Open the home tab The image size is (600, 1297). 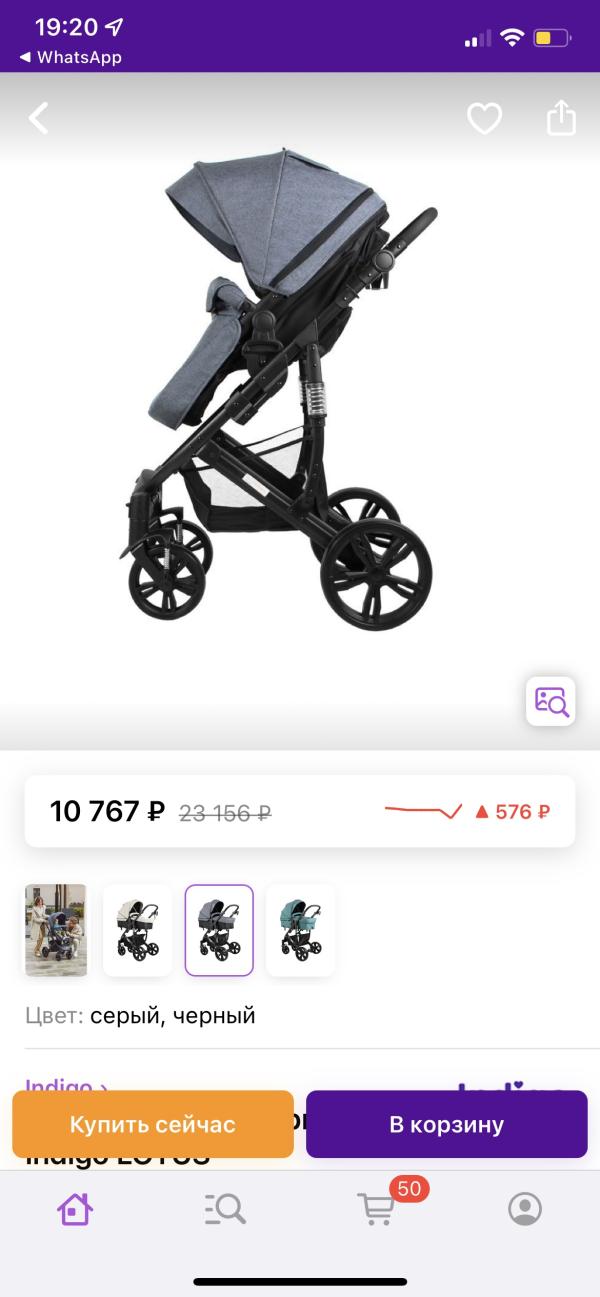pos(75,1210)
